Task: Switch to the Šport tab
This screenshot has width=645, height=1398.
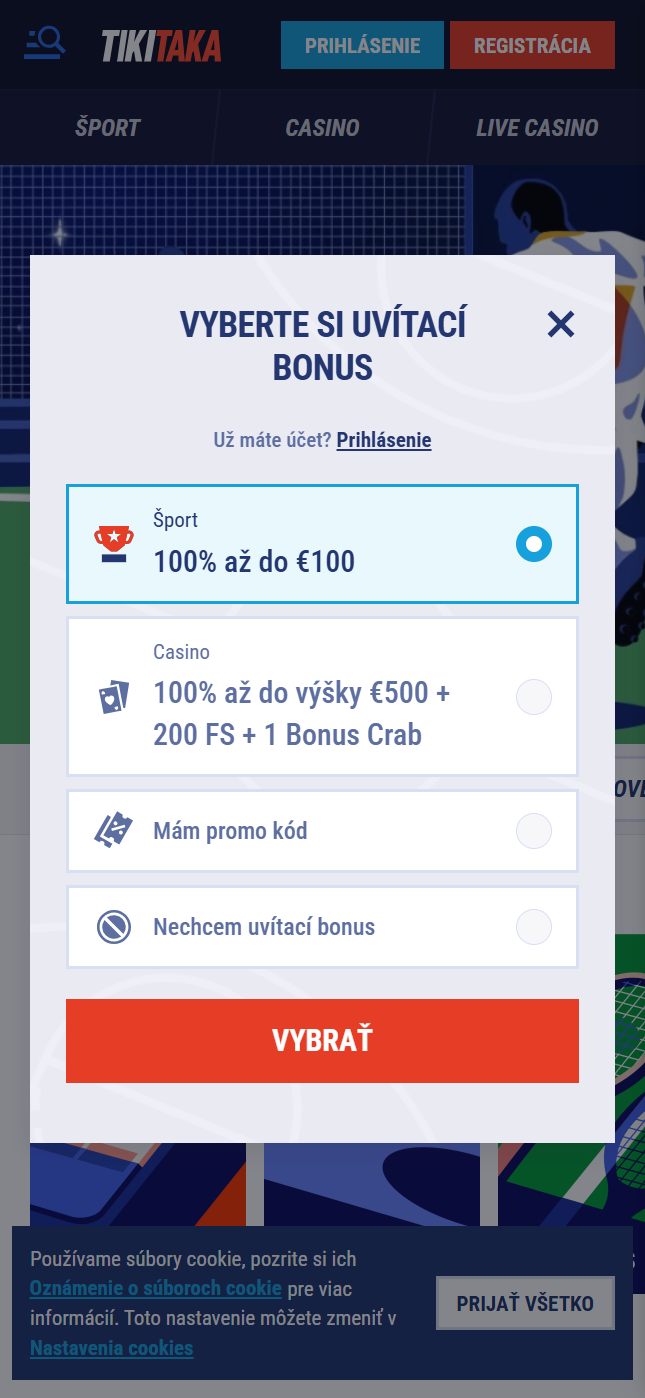Action: [107, 128]
